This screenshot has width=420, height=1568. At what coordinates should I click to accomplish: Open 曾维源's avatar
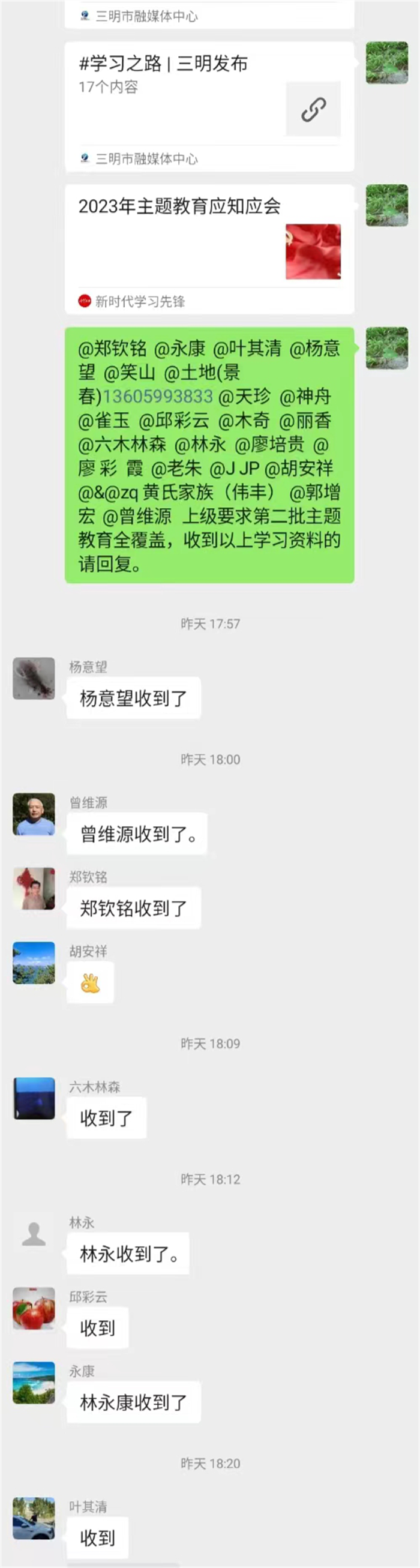34,814
